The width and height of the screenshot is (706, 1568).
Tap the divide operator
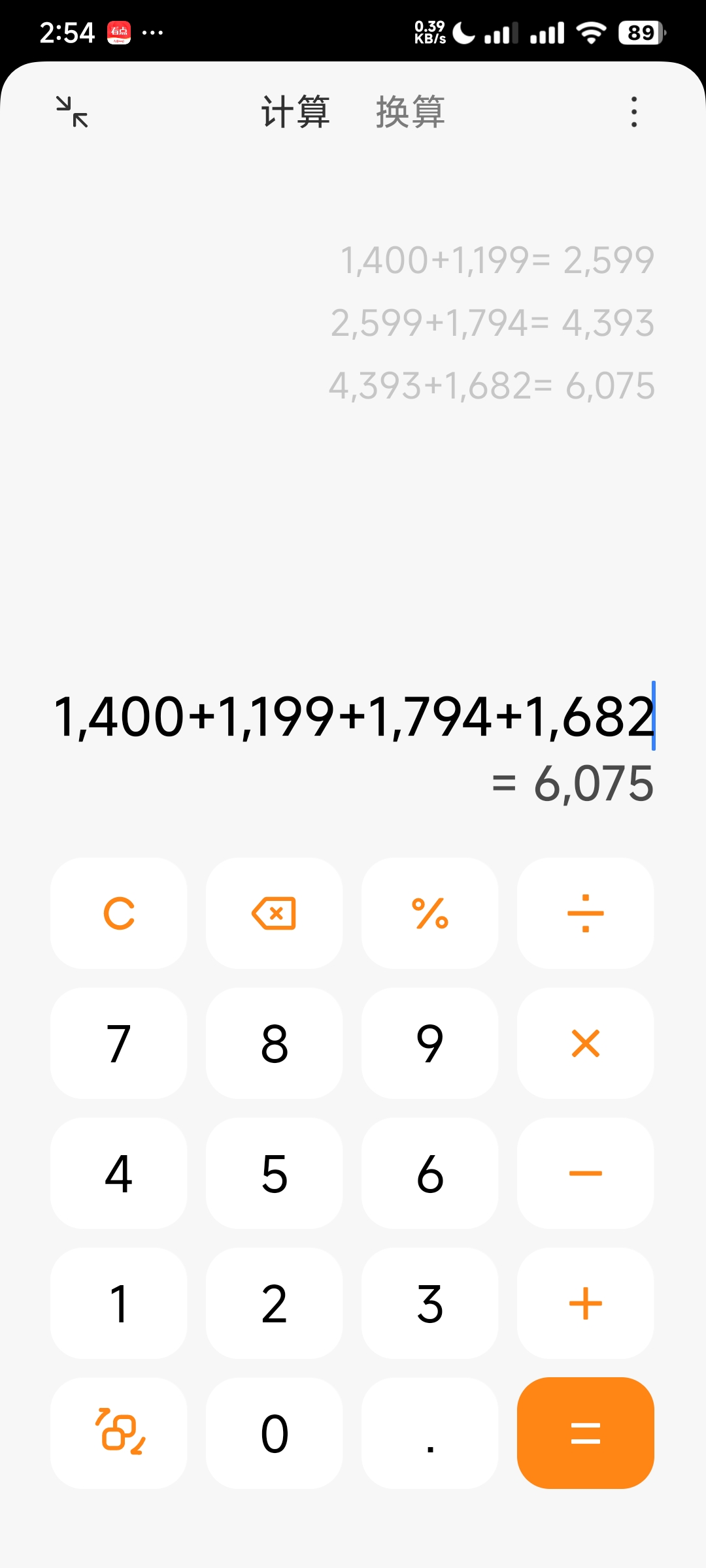[x=585, y=913]
